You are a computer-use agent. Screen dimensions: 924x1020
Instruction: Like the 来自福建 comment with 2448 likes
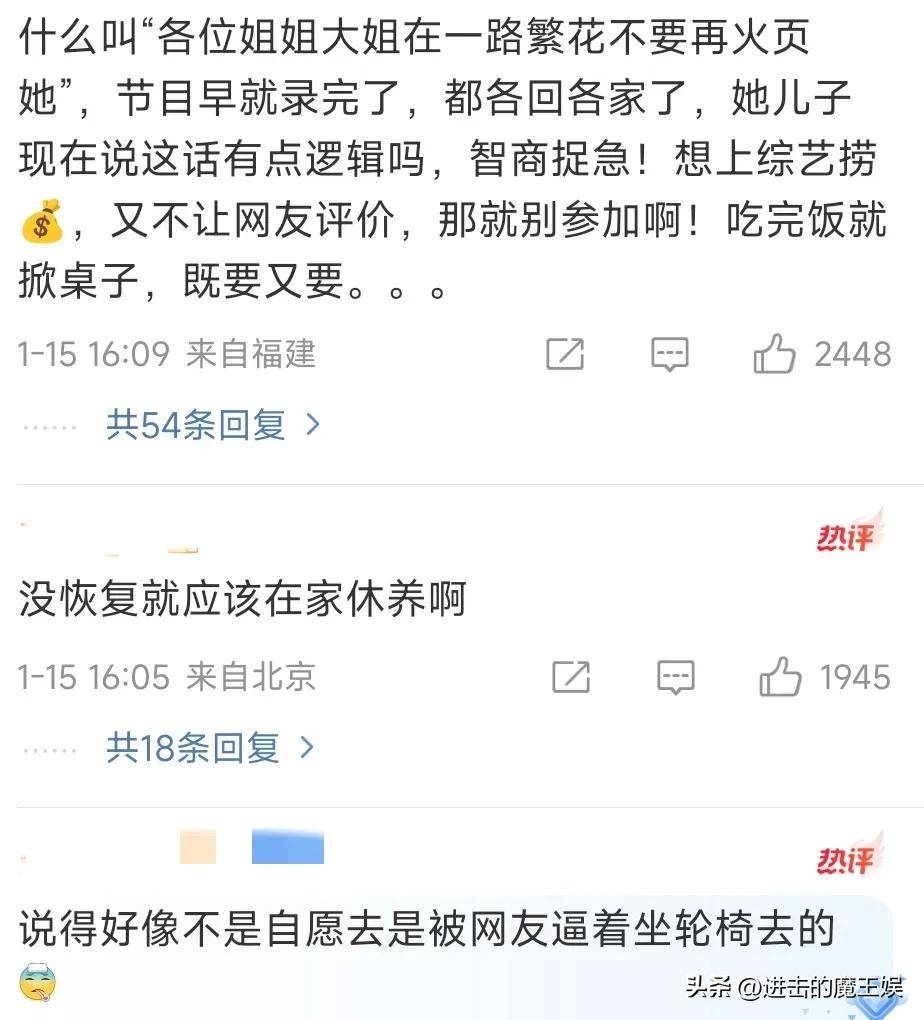pos(775,354)
